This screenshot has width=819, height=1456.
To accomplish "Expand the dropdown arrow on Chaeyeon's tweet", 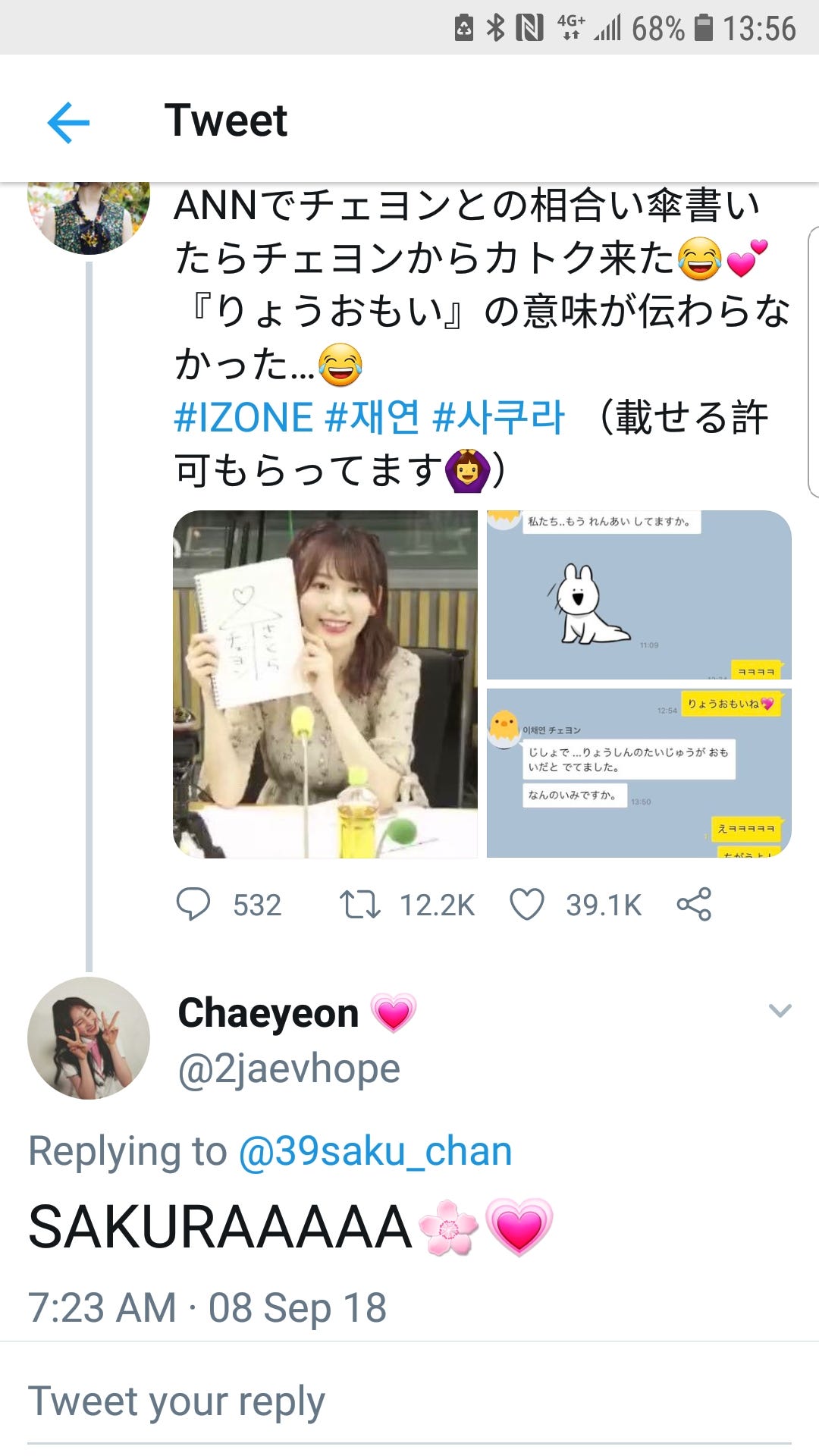I will click(780, 1011).
